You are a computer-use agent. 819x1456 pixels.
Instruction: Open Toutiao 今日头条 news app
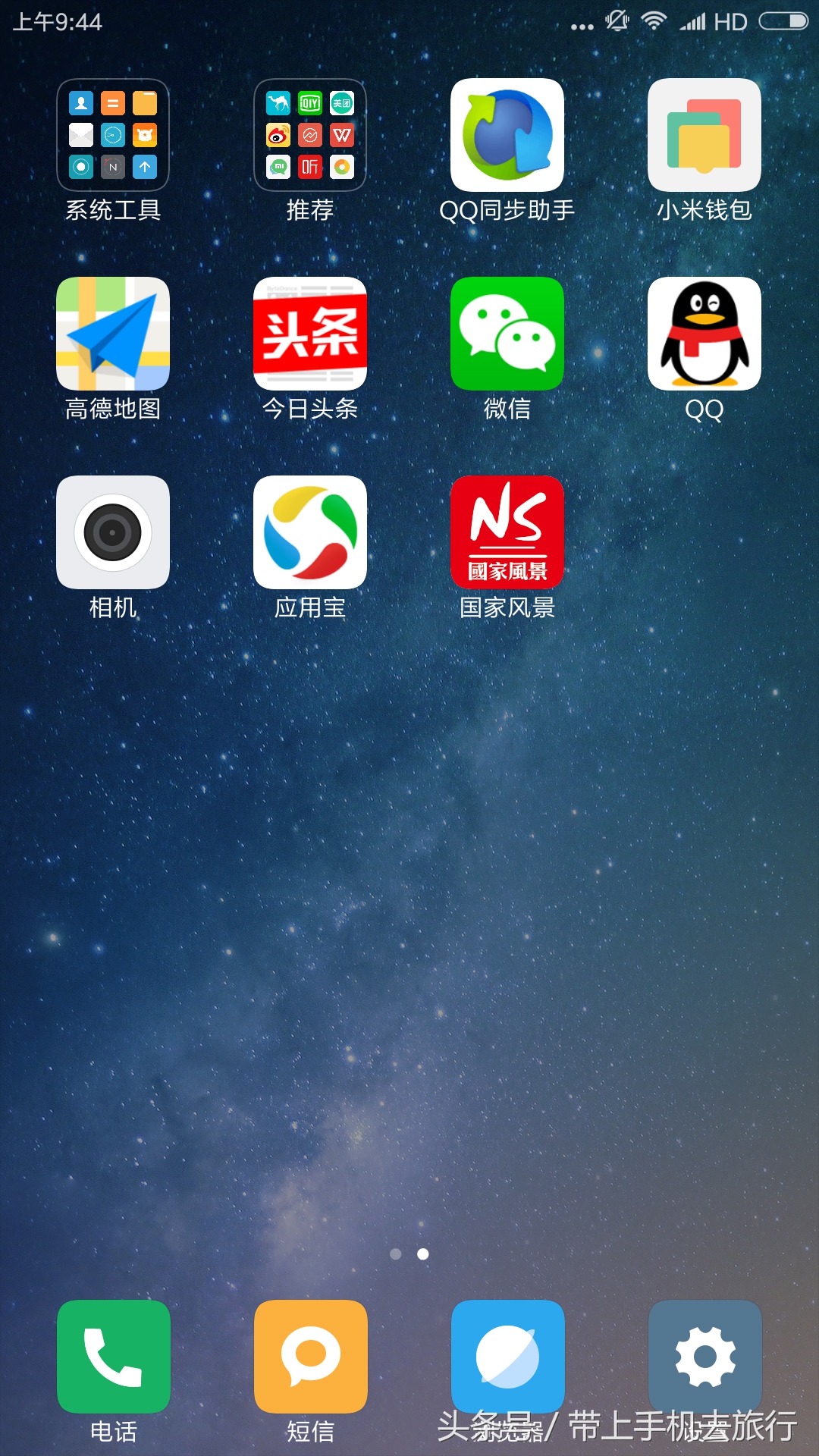click(309, 334)
